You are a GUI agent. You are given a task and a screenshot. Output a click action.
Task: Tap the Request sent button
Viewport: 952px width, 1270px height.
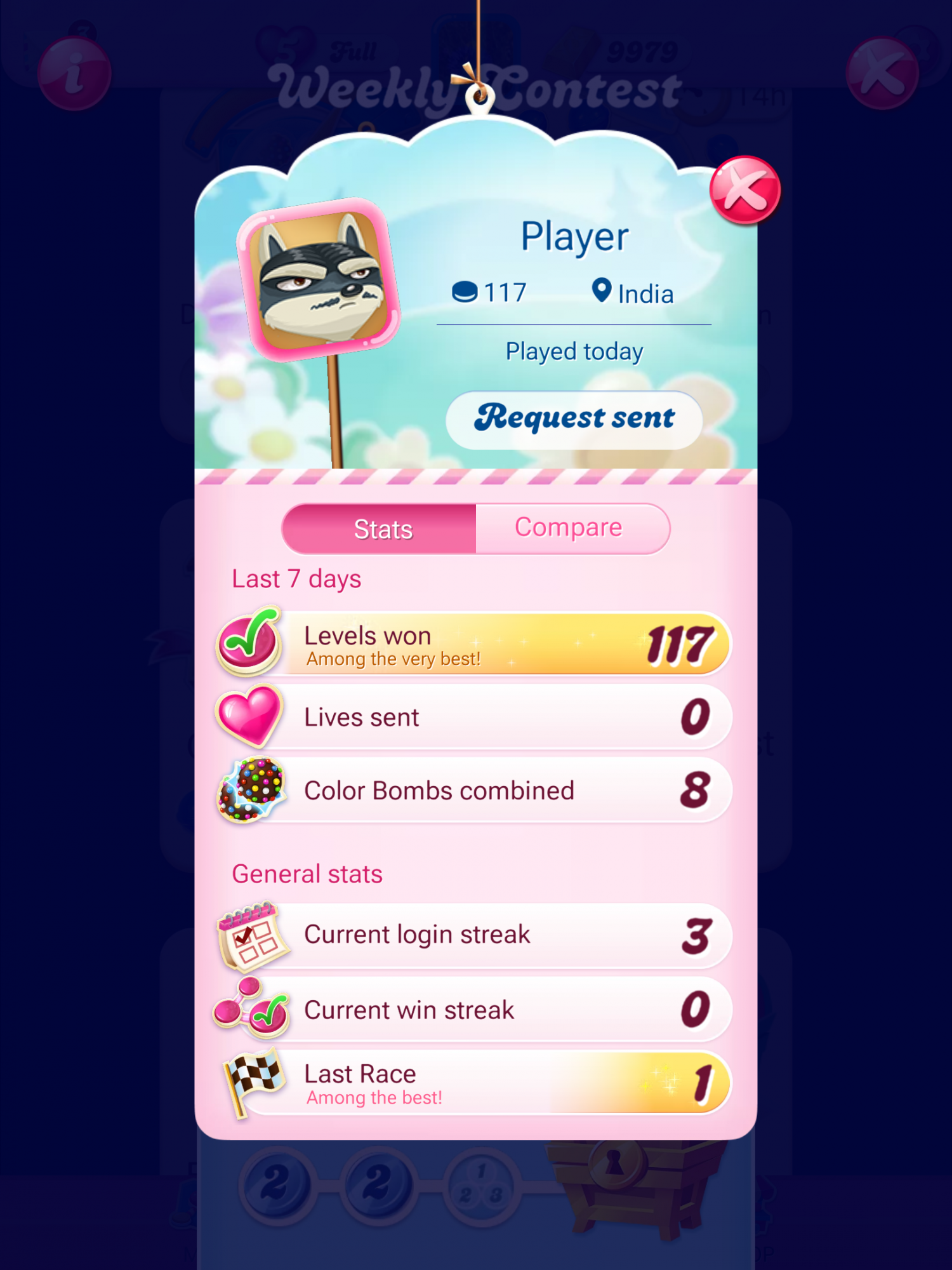tap(574, 419)
